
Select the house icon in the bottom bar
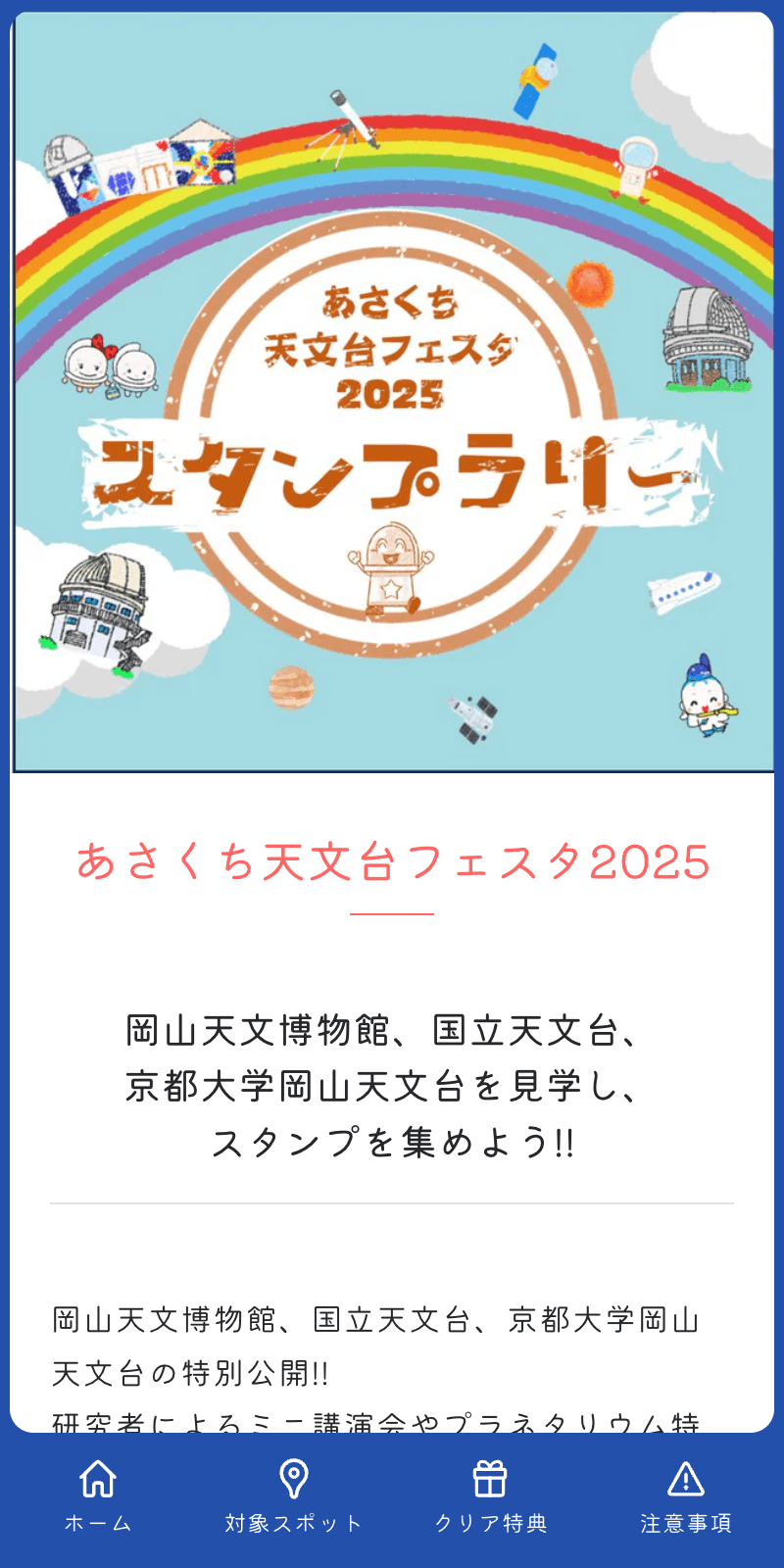point(99,1482)
